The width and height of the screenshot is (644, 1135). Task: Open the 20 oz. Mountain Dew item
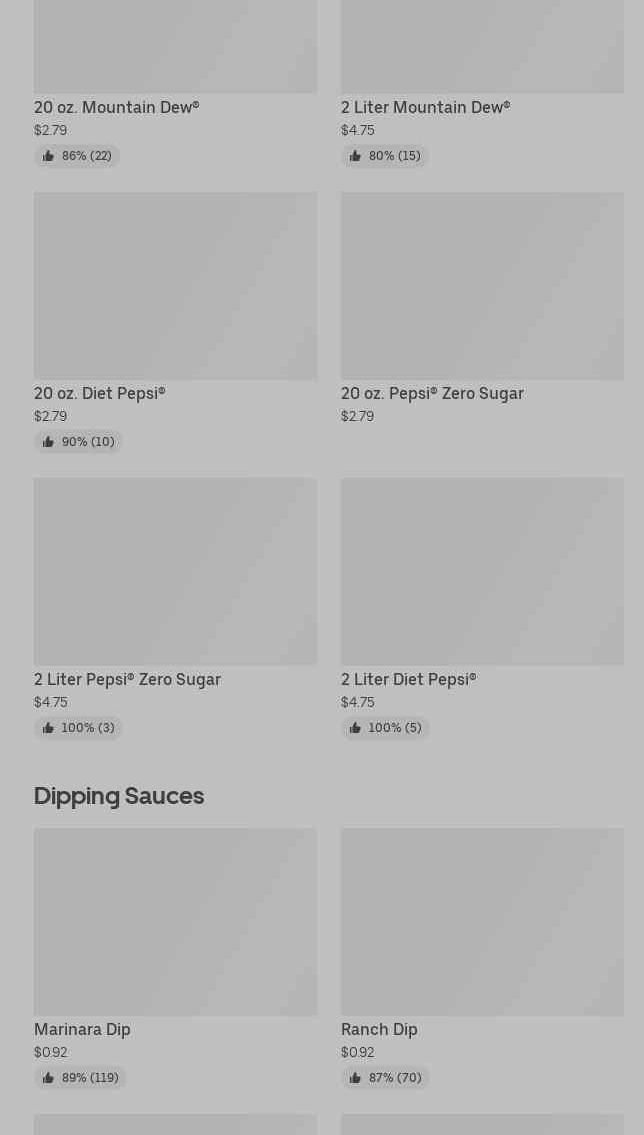pos(175,83)
